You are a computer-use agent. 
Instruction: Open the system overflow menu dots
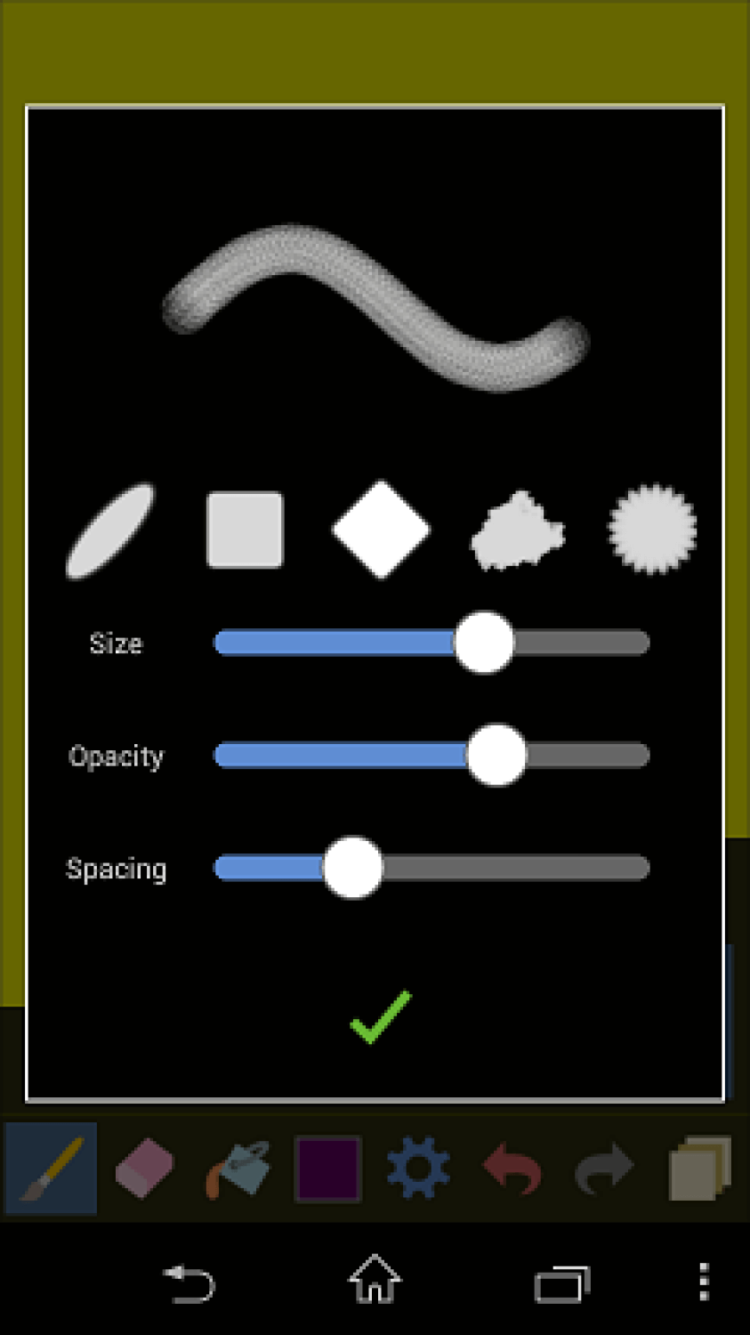pyautogui.click(x=704, y=1281)
